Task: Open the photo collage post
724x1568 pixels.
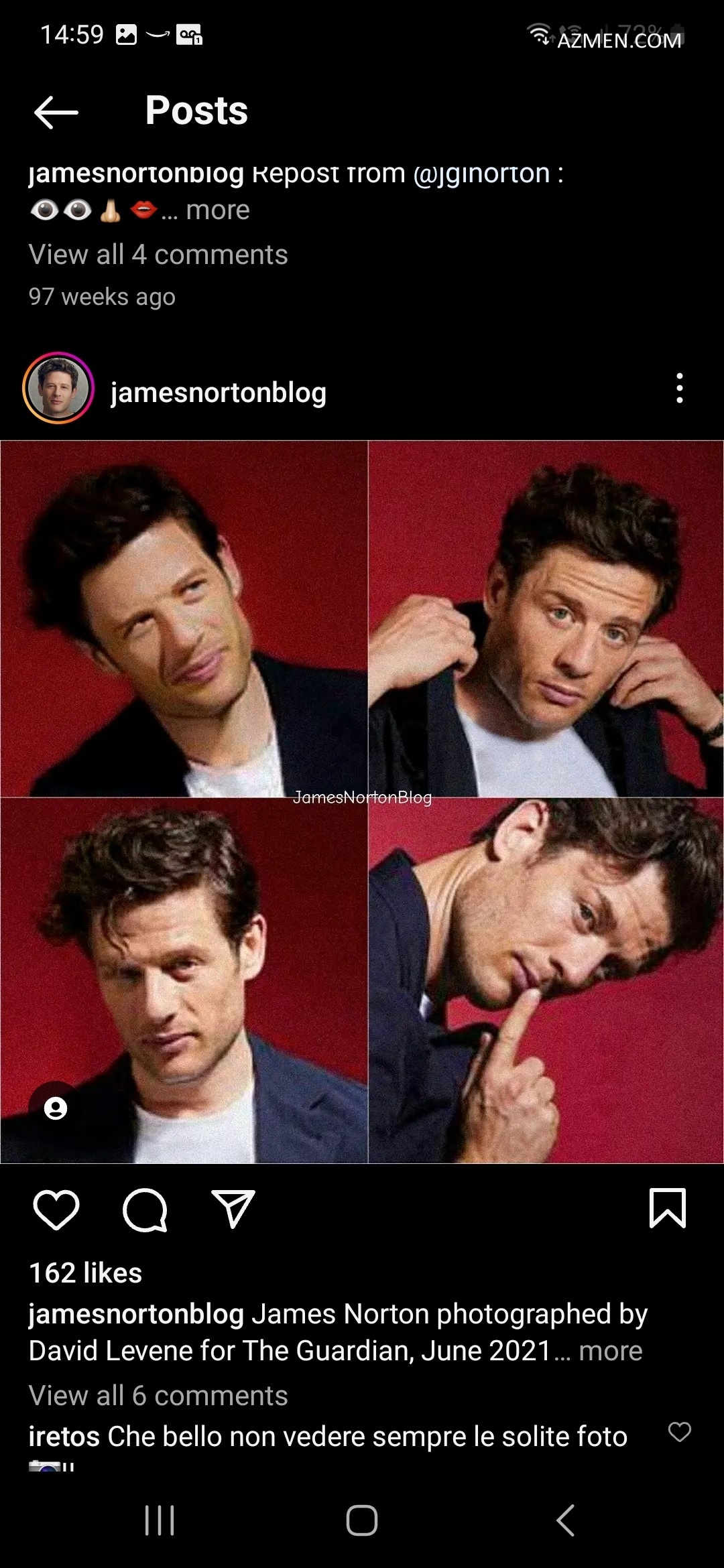Action: tap(362, 801)
